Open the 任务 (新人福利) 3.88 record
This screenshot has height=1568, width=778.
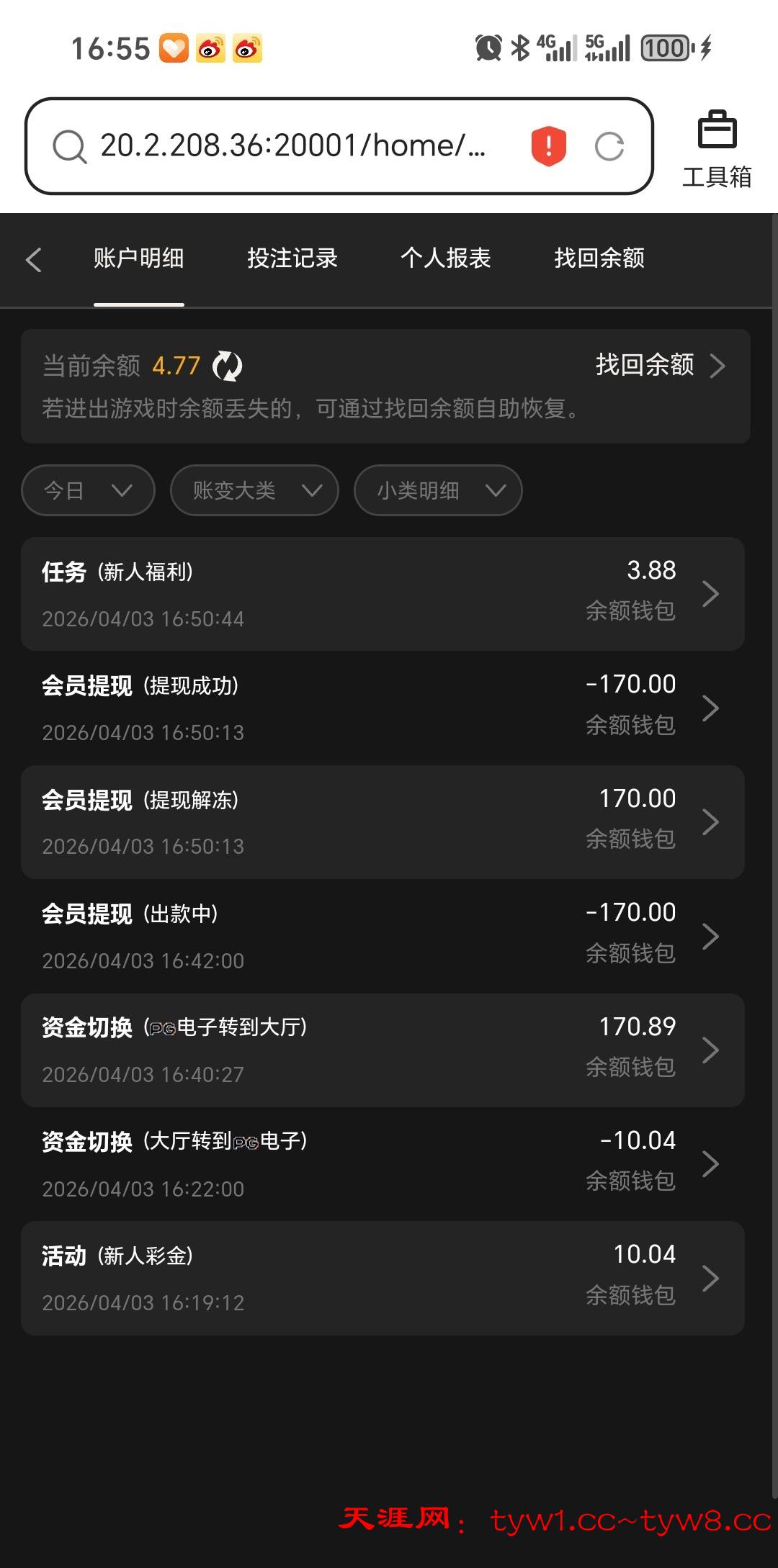tap(382, 594)
